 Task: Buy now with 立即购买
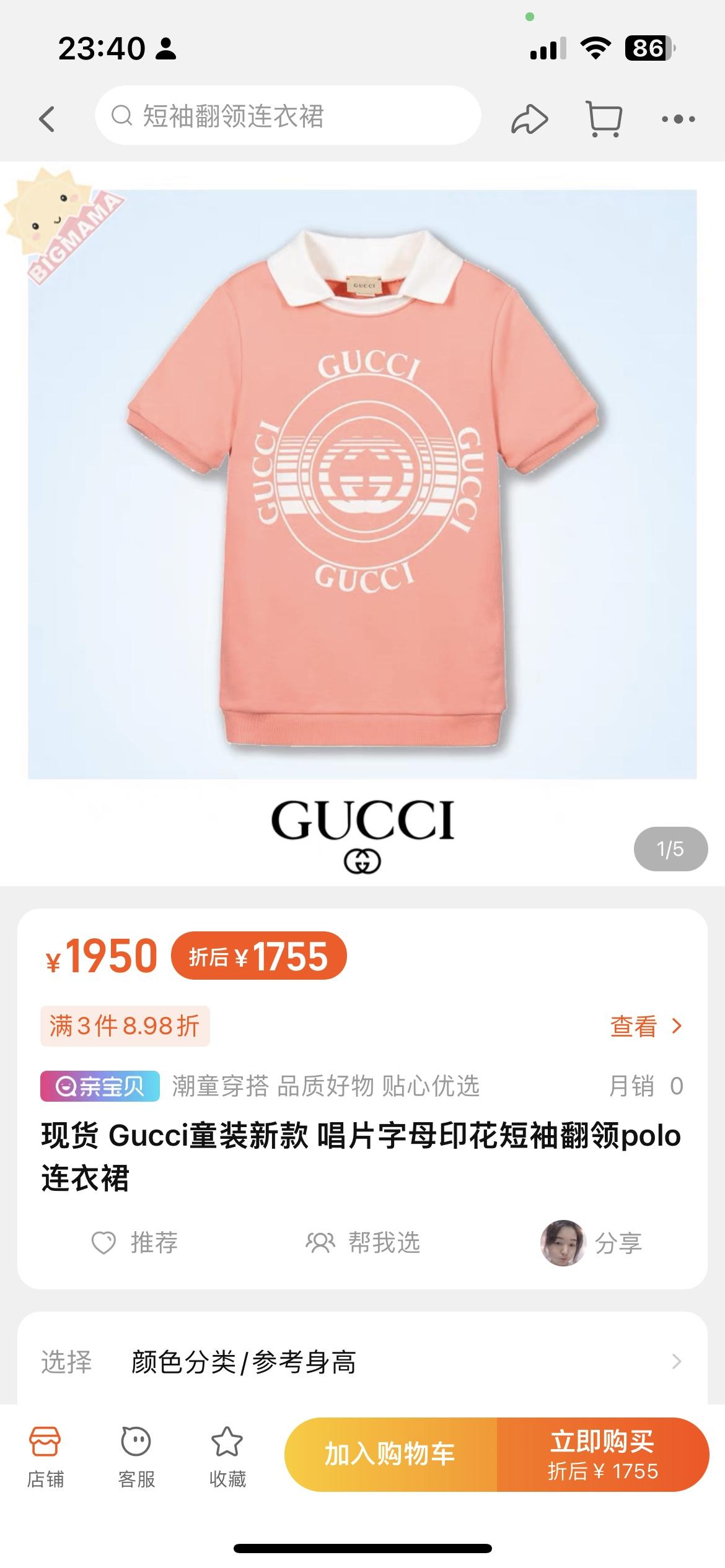point(602,1454)
